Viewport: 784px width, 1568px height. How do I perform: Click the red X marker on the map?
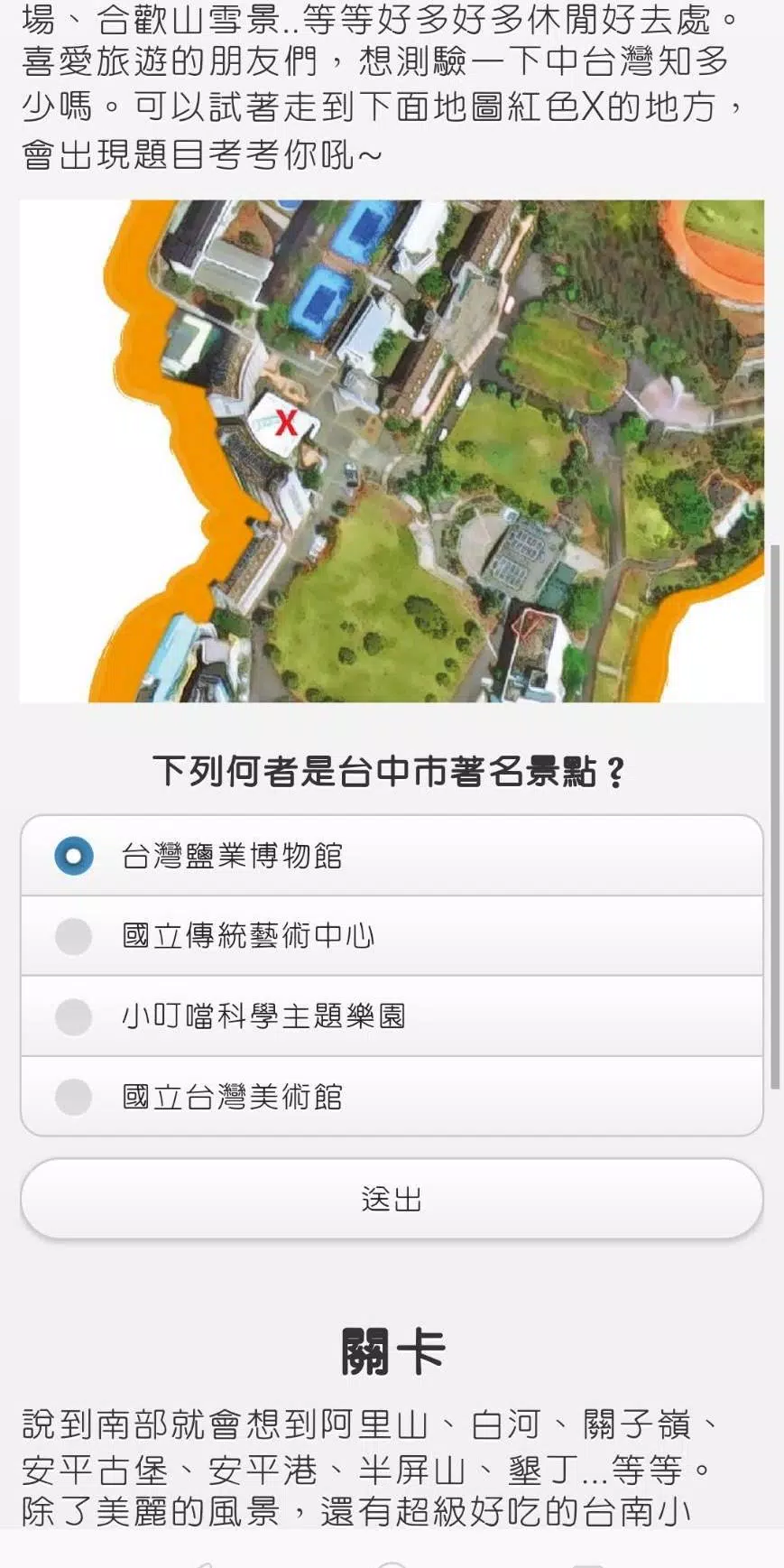[x=286, y=422]
